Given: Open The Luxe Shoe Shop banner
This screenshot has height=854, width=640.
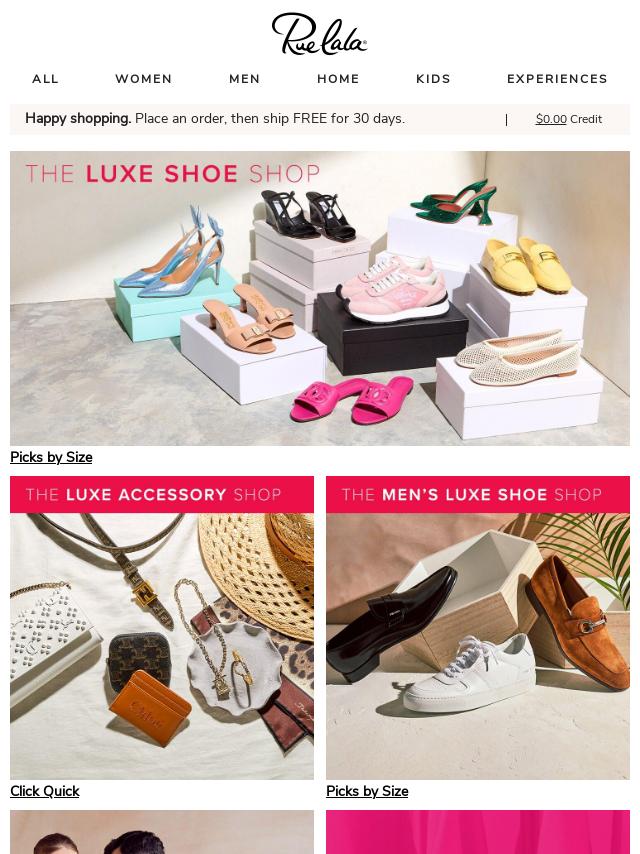Looking at the screenshot, I should click(x=320, y=298).
